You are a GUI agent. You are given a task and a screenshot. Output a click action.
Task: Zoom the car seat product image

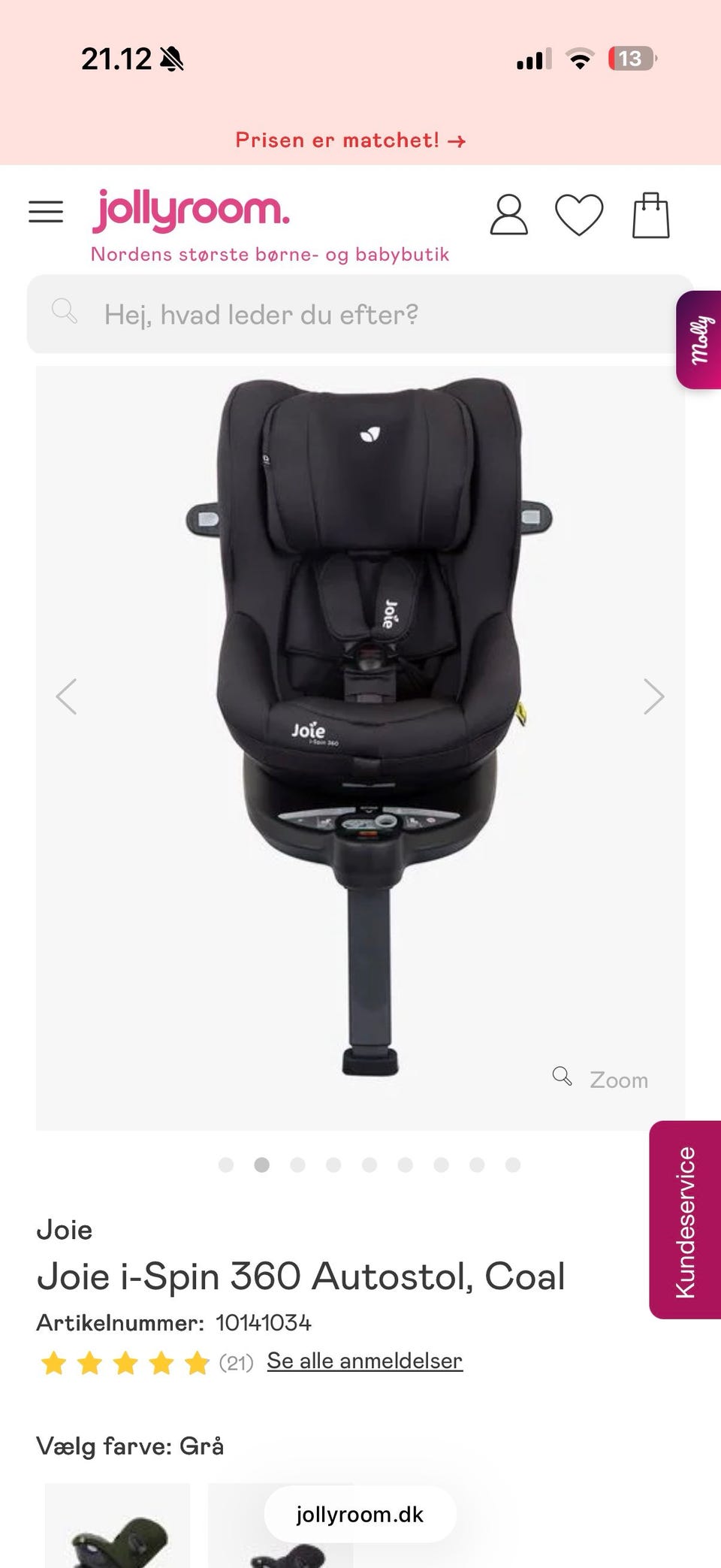(x=601, y=1079)
